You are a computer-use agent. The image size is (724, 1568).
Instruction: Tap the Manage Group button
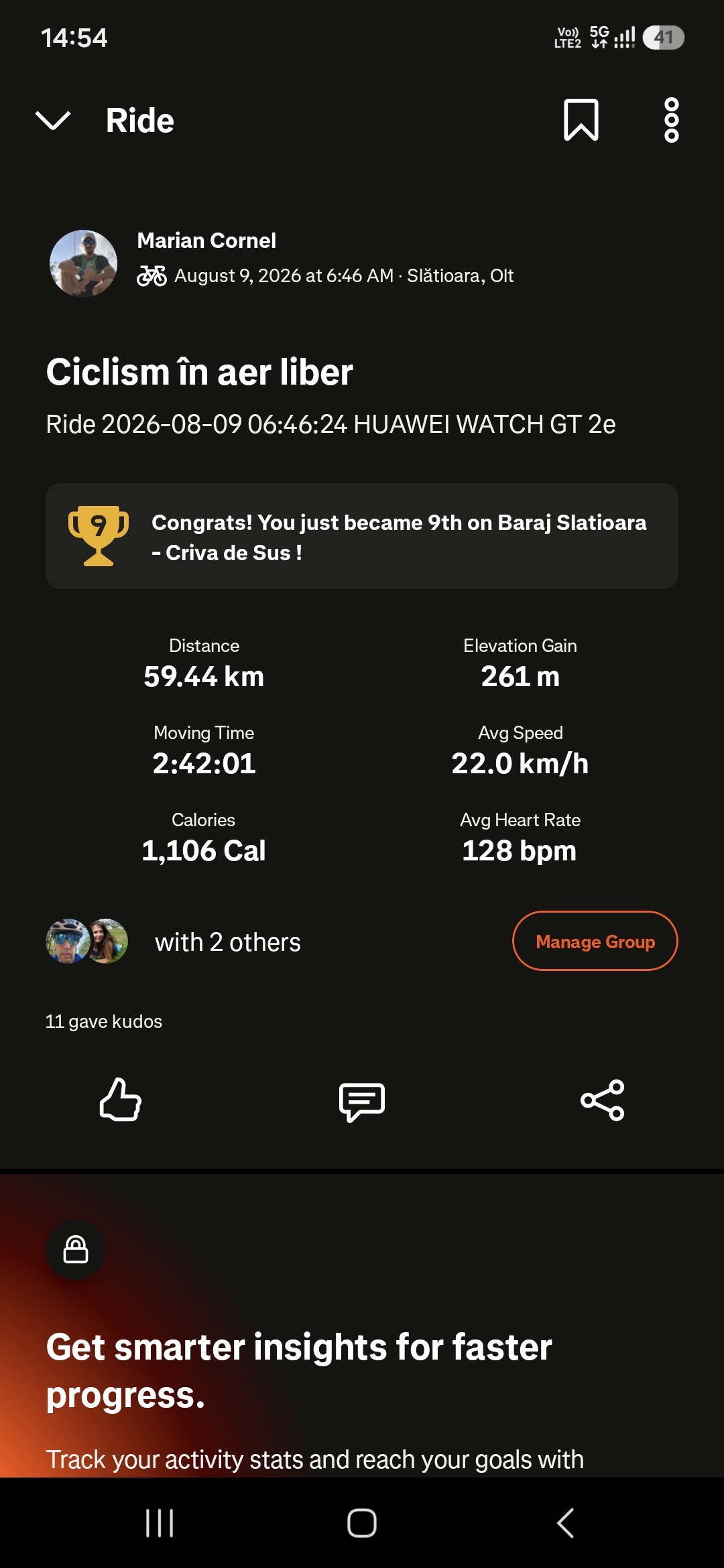coord(595,941)
